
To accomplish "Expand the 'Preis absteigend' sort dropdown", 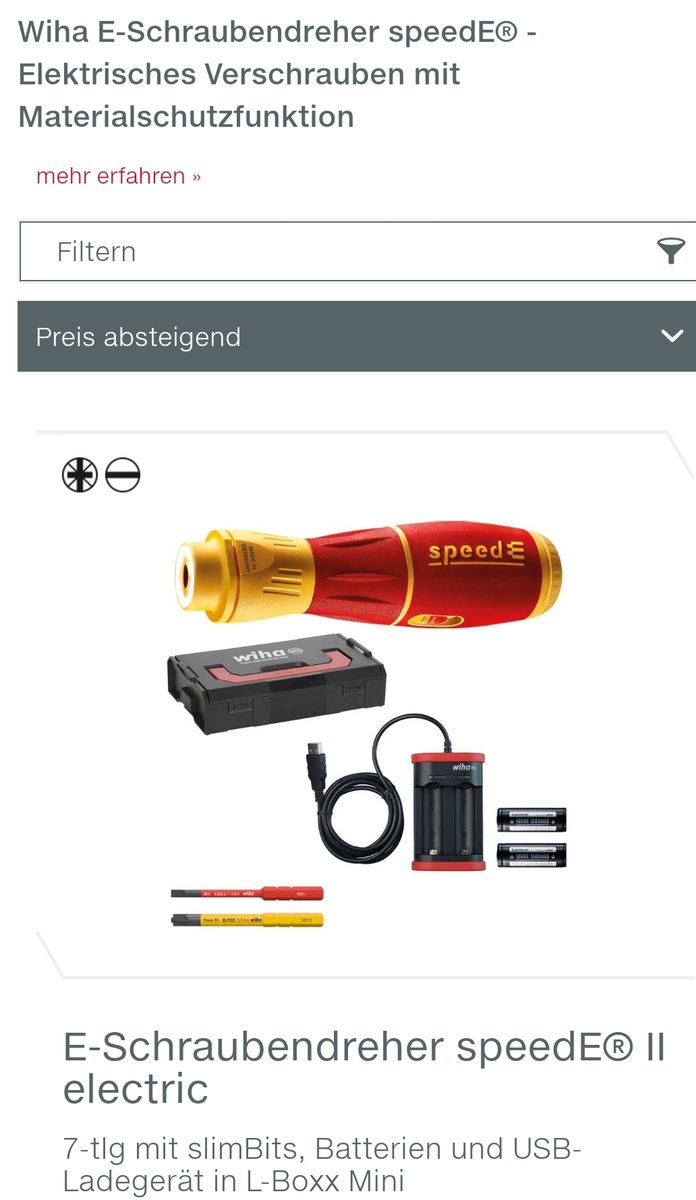I will click(356, 337).
